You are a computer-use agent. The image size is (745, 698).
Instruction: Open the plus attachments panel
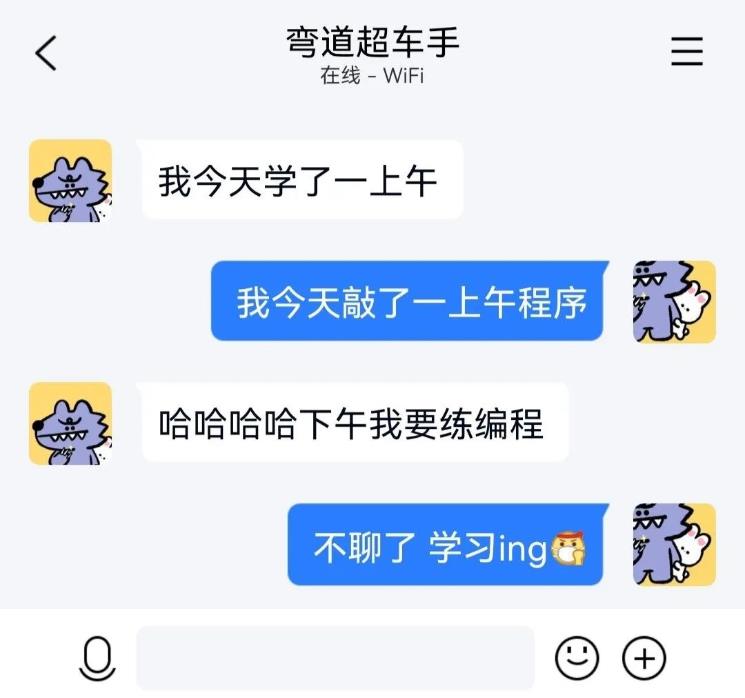[645, 658]
